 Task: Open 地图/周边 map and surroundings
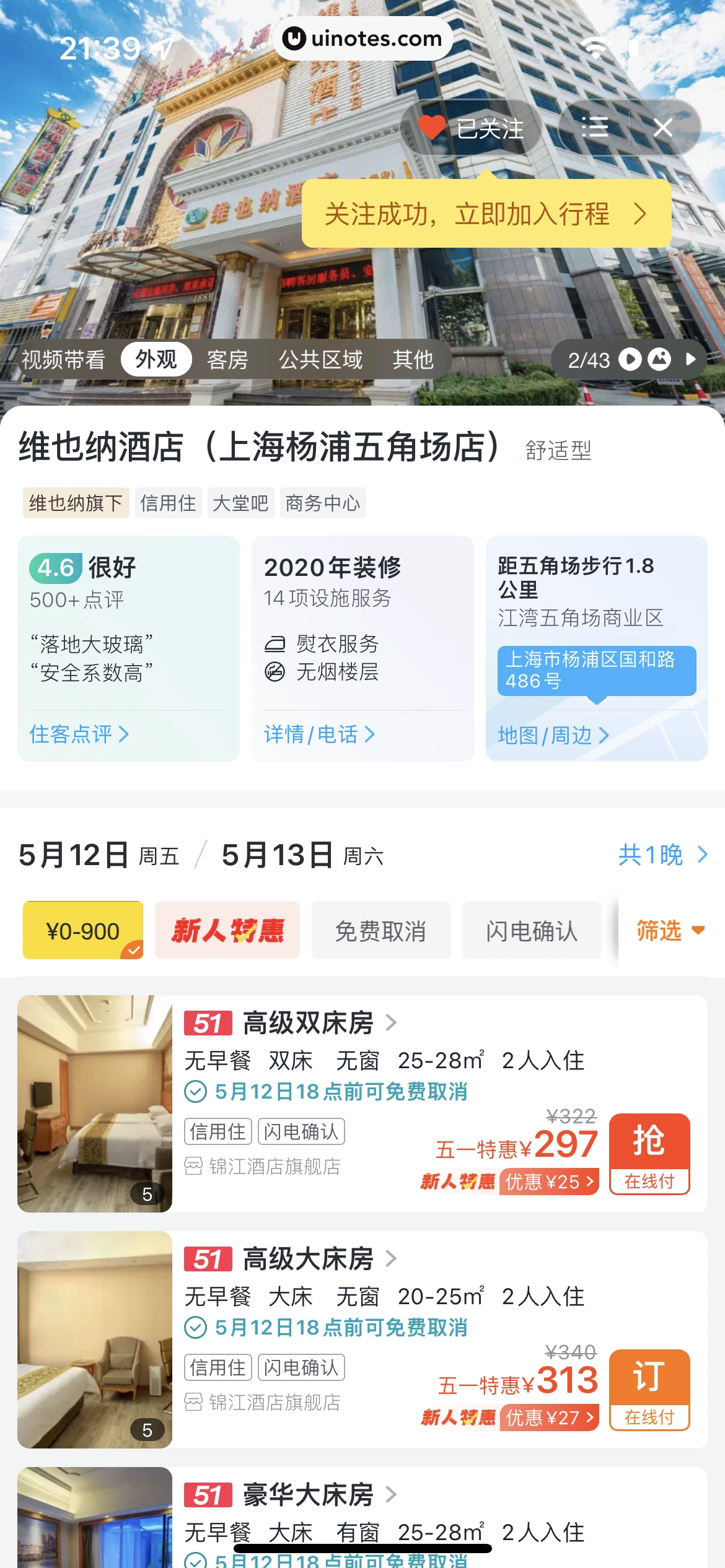click(x=553, y=735)
